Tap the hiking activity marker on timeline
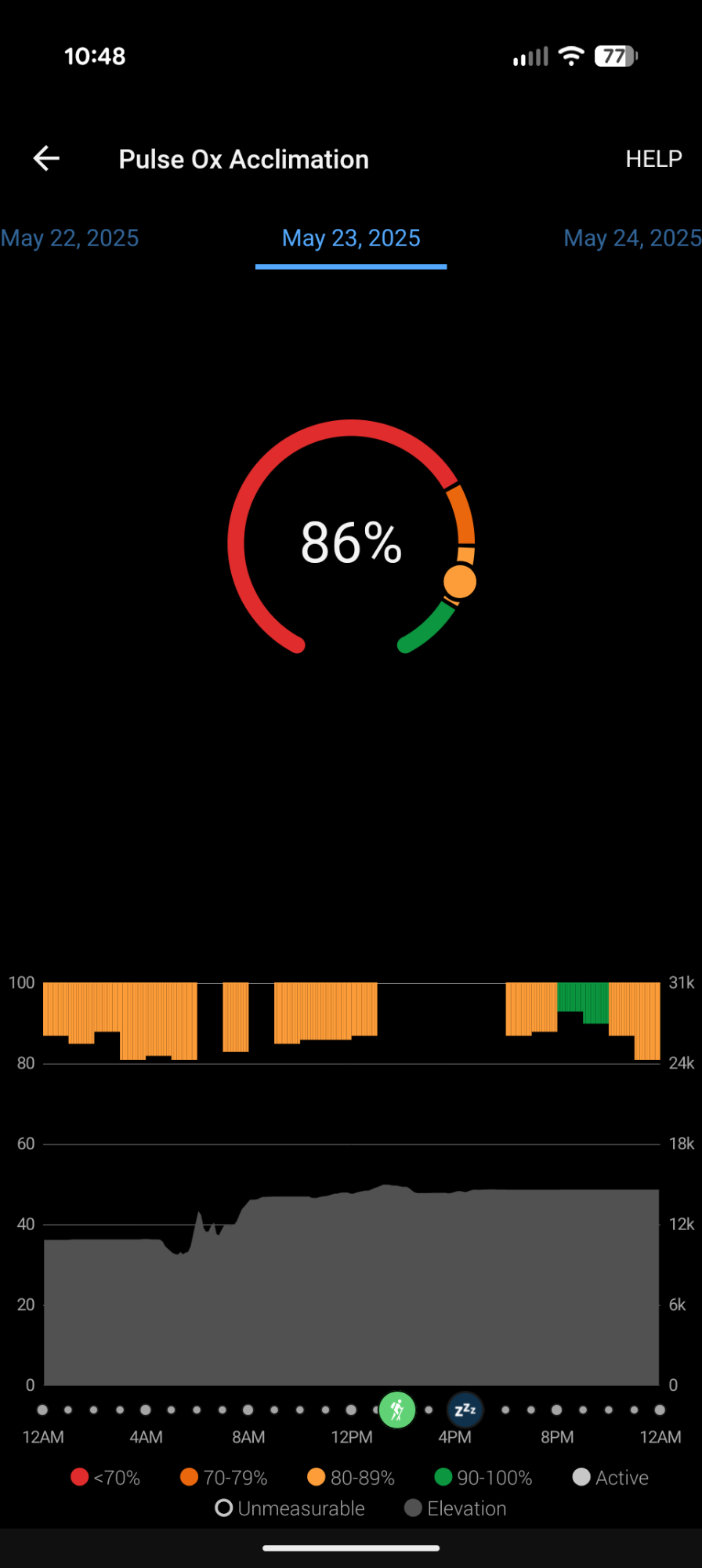The height and width of the screenshot is (1568, 702). [397, 1410]
